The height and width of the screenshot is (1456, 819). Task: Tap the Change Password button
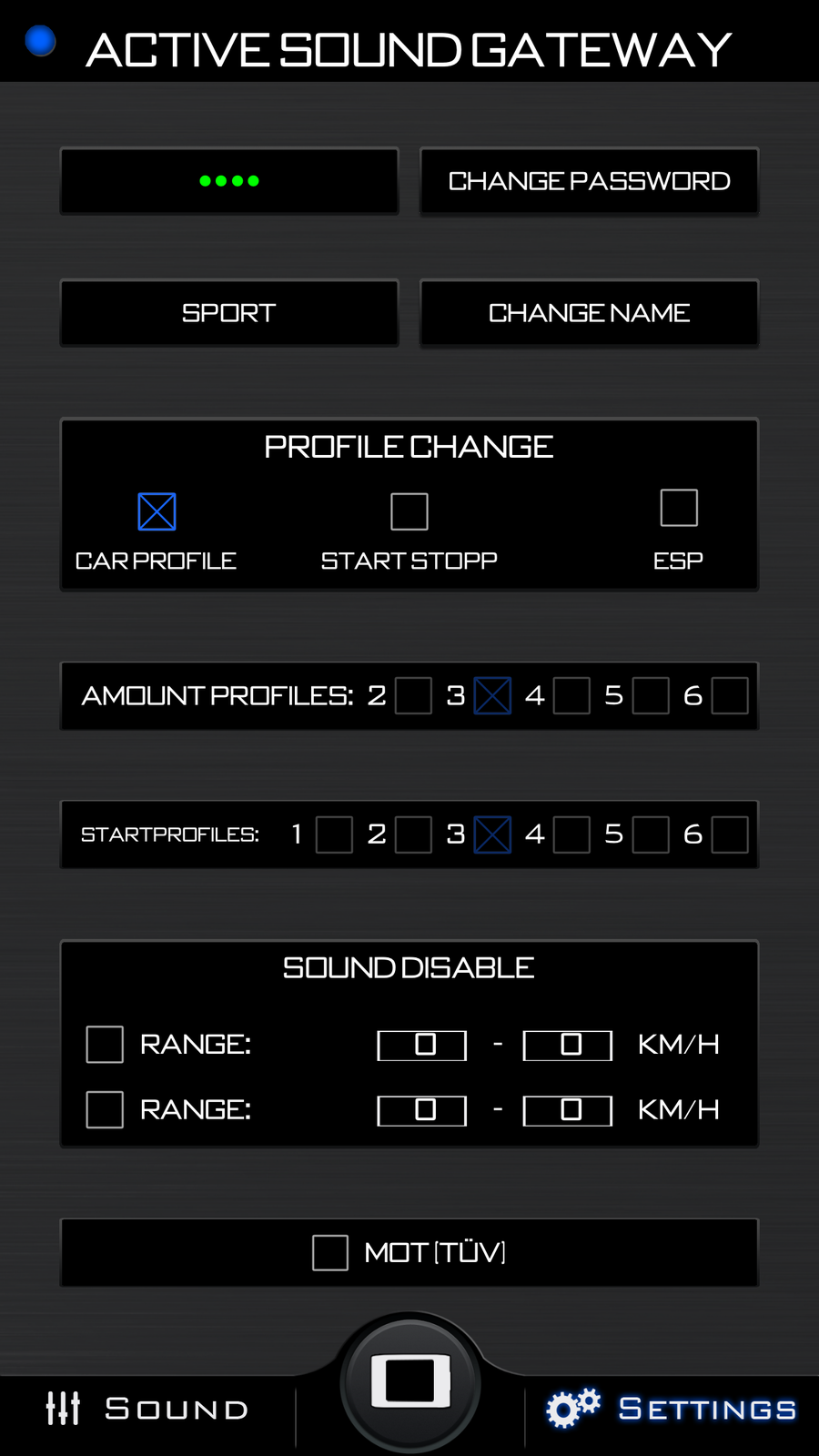tap(589, 181)
